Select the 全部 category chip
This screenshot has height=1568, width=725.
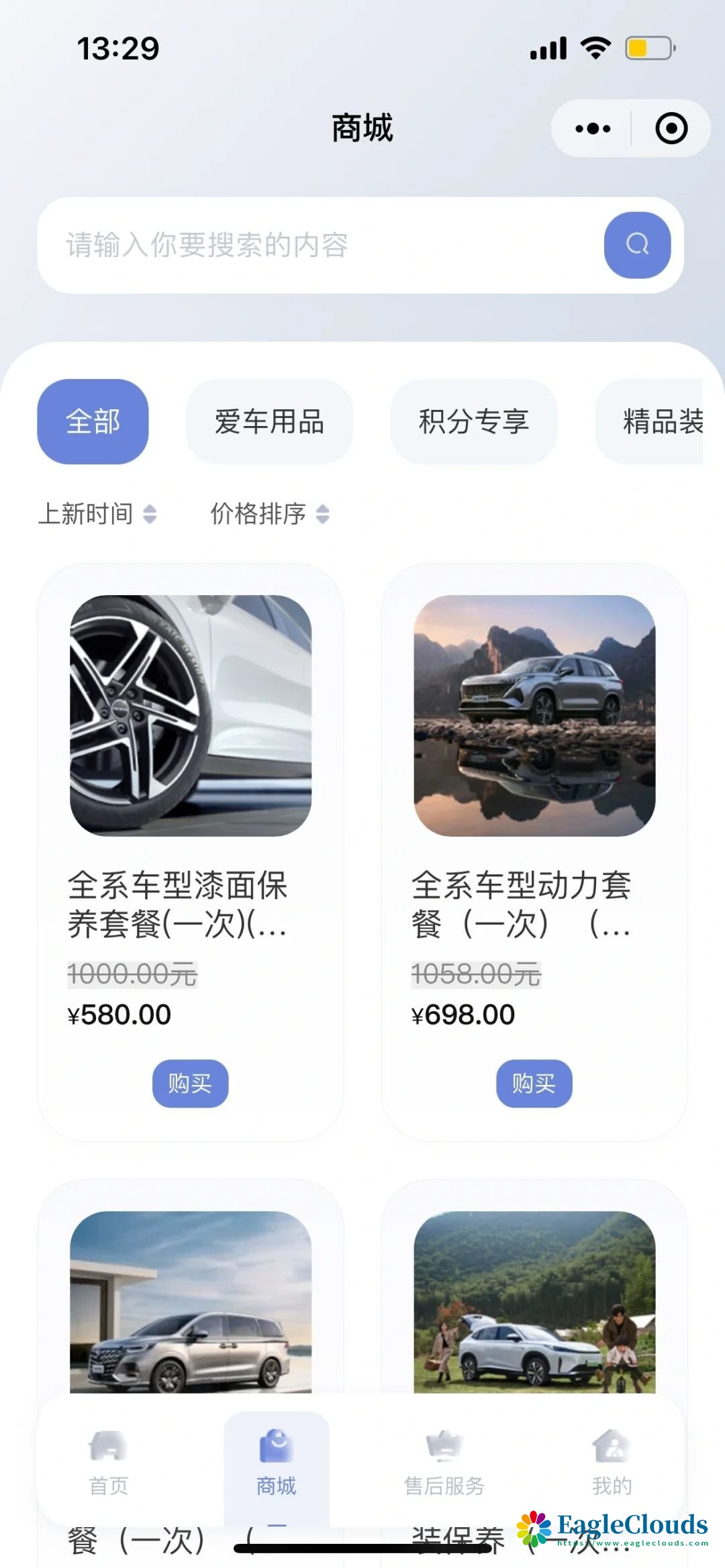point(93,421)
